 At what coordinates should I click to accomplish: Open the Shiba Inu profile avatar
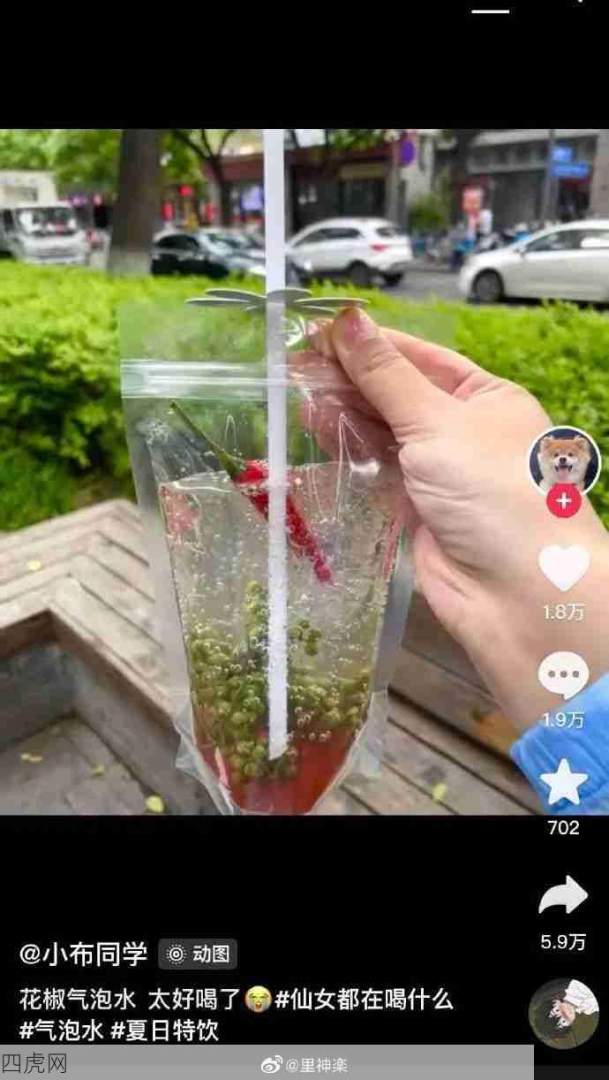[x=564, y=461]
